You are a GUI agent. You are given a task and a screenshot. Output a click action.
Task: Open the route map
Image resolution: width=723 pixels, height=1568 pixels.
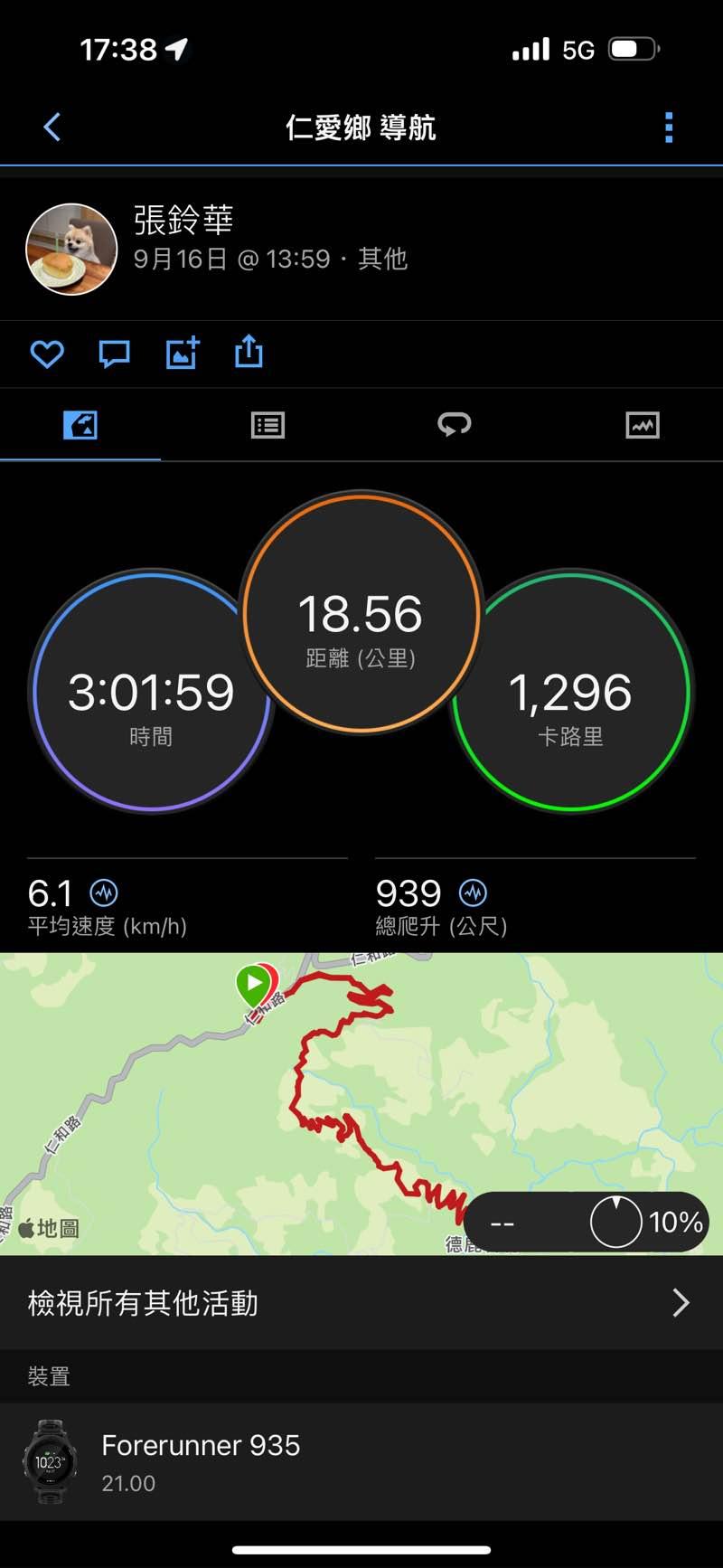(361, 1103)
